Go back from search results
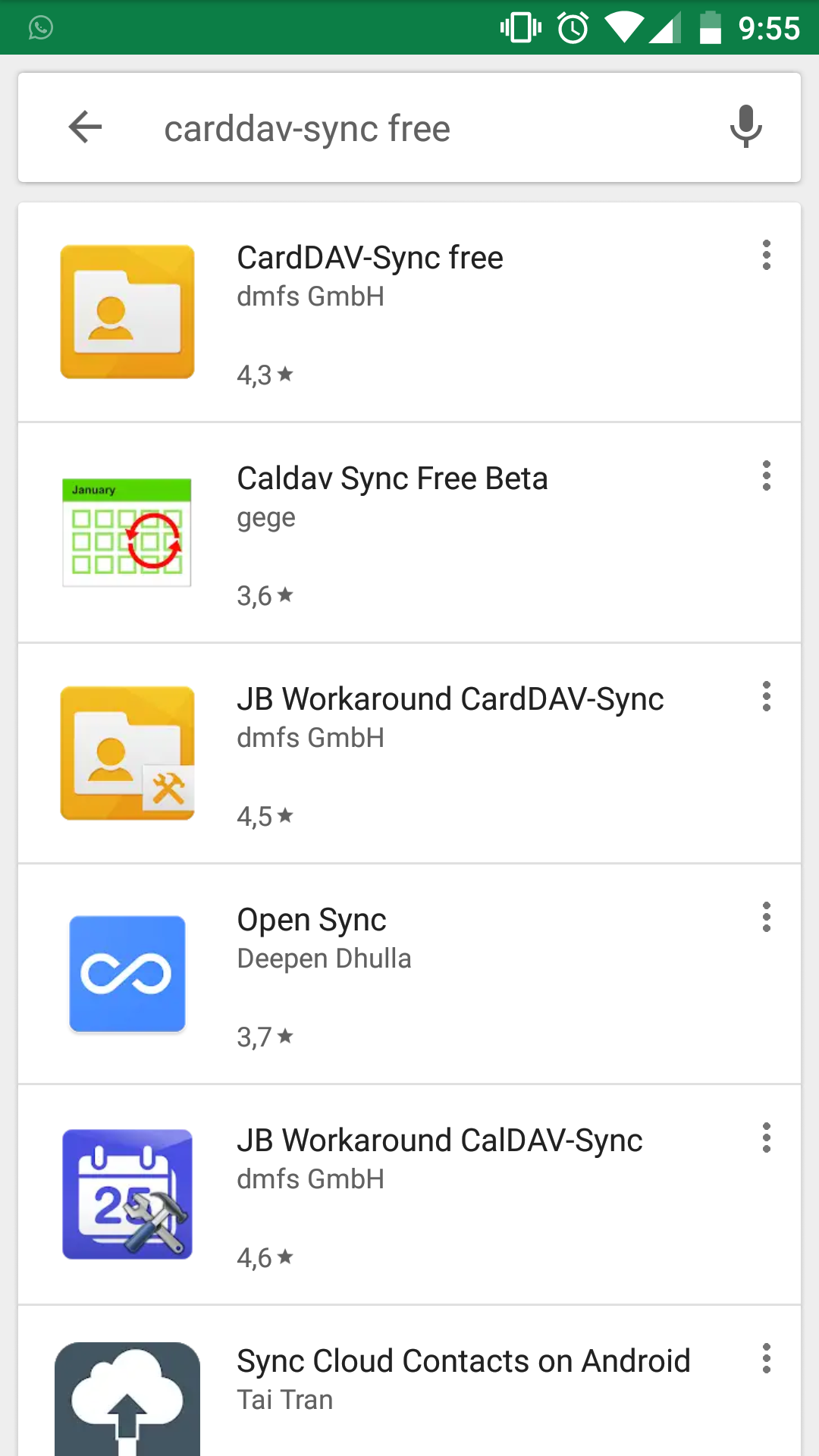 [85, 127]
